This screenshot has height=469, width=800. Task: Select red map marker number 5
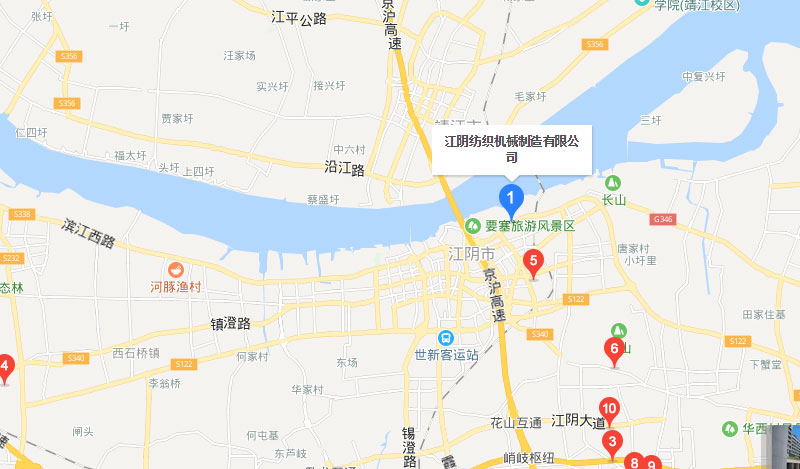point(534,263)
